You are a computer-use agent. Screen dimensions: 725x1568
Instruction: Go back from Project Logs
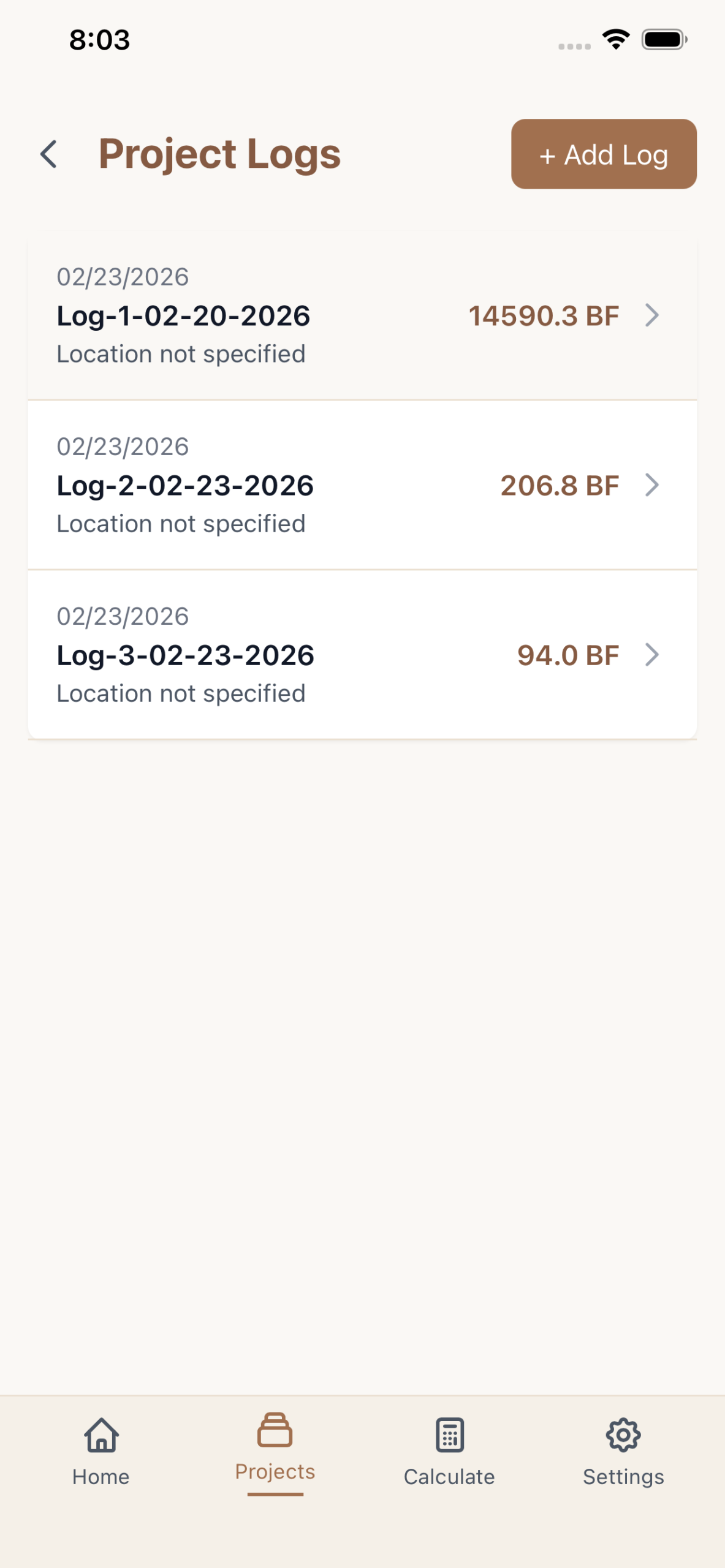49,154
